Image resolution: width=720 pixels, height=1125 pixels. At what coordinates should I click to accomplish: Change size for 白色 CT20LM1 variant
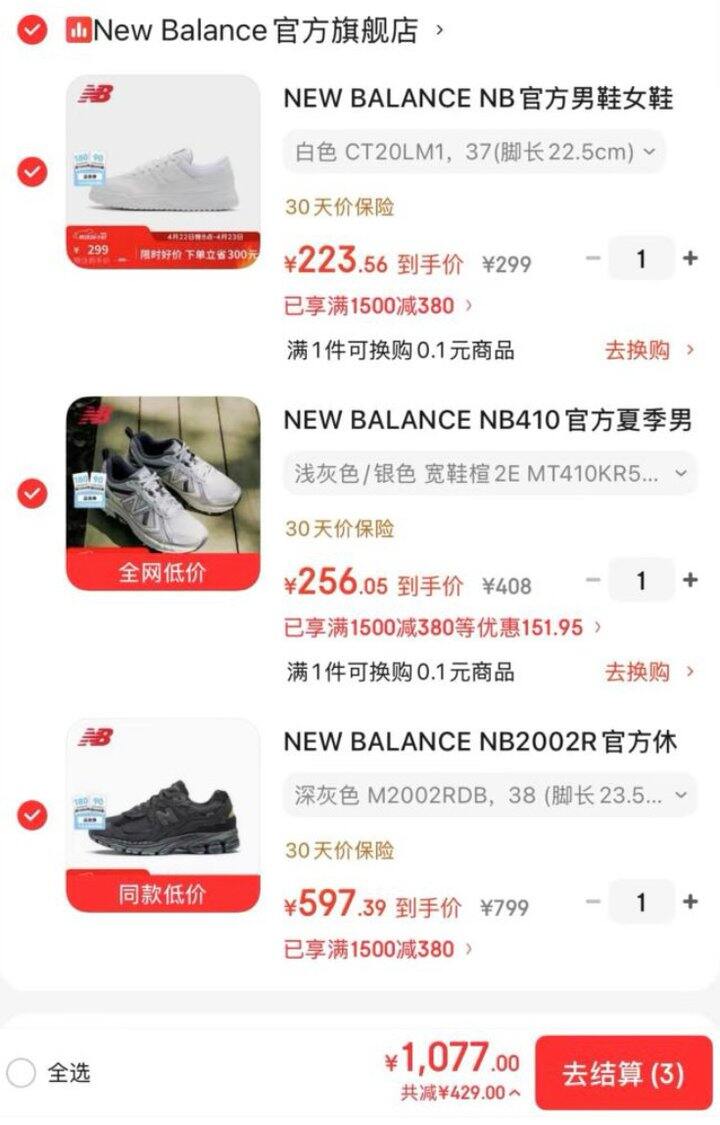click(474, 152)
